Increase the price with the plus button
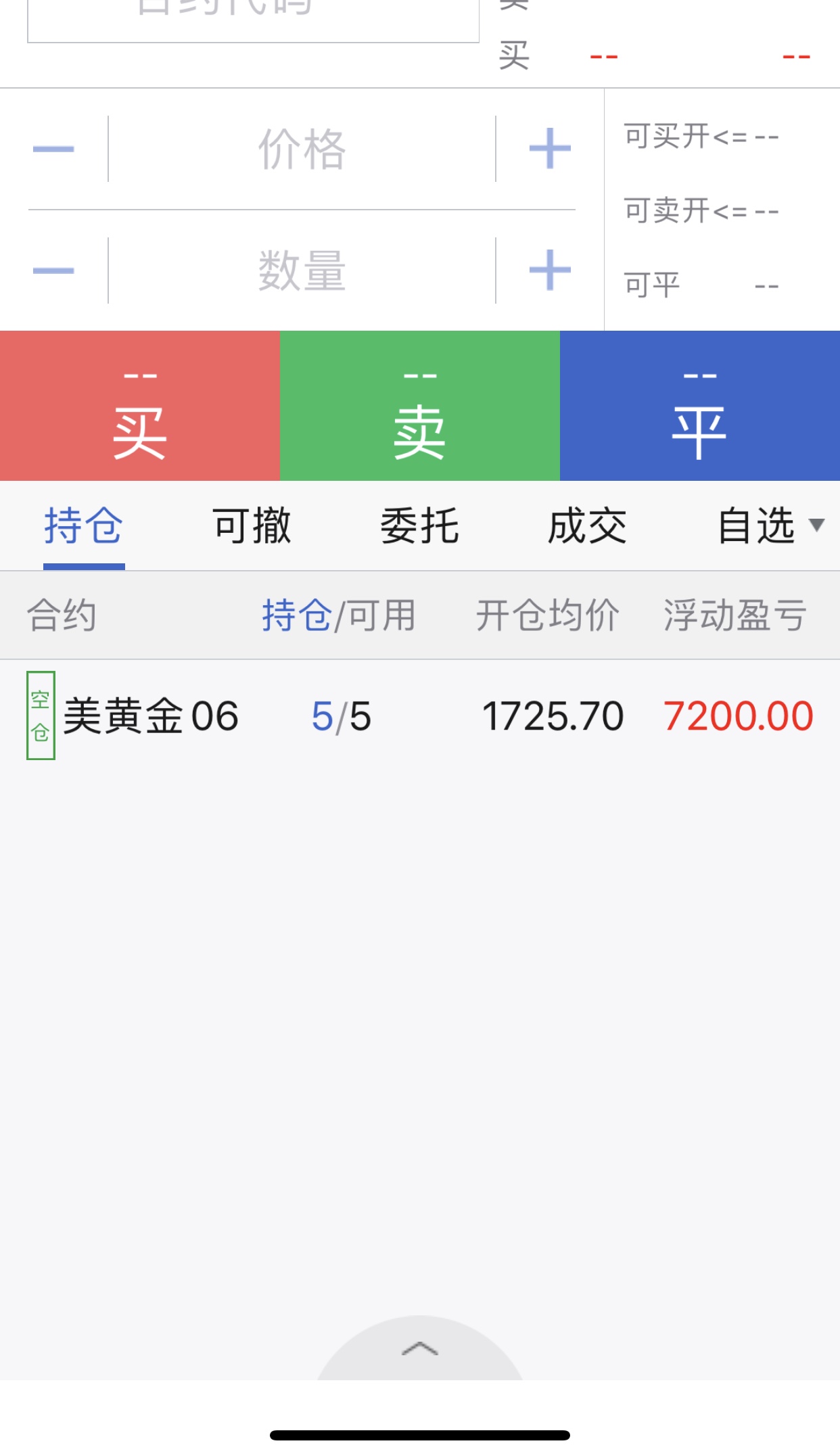 click(550, 149)
